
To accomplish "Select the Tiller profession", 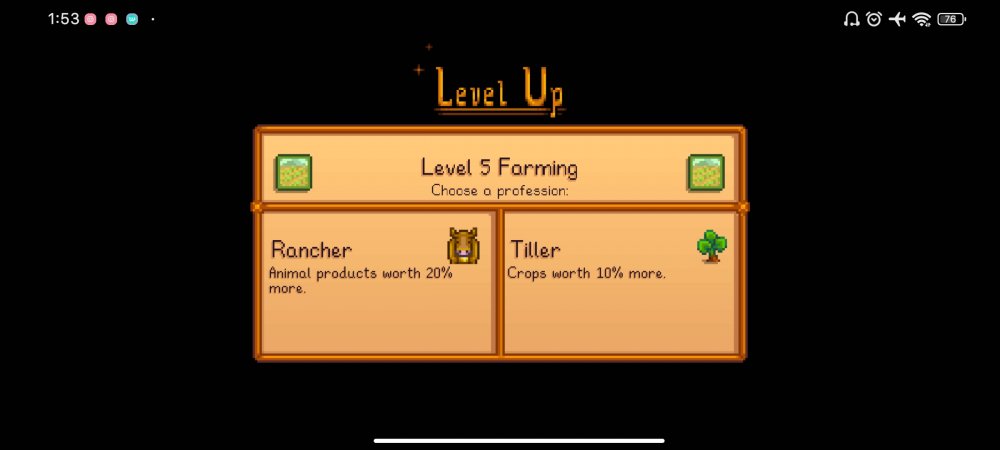I will pos(620,282).
